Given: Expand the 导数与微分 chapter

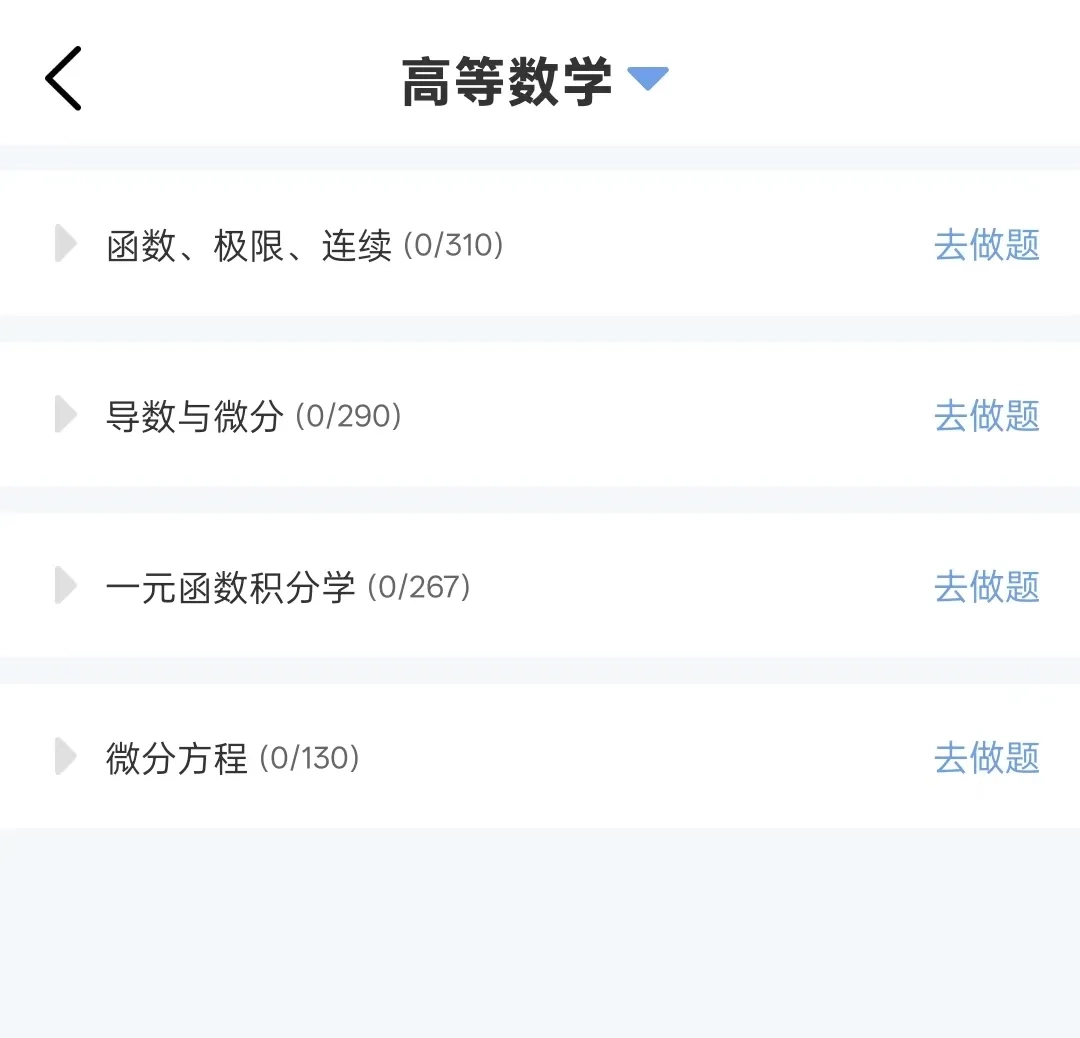Looking at the screenshot, I should [66, 414].
